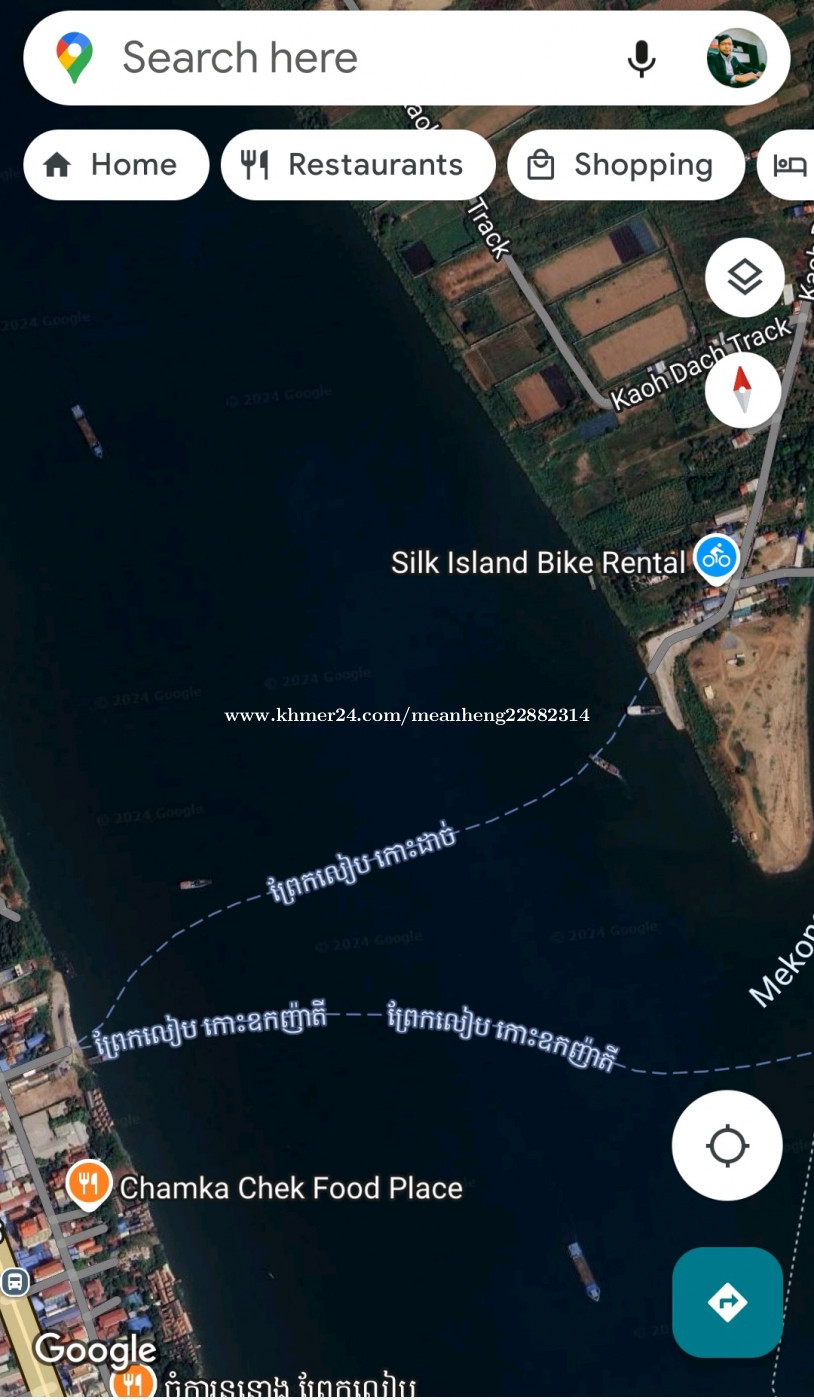Center map on my location
This screenshot has height=1400, width=814.
click(x=727, y=1145)
